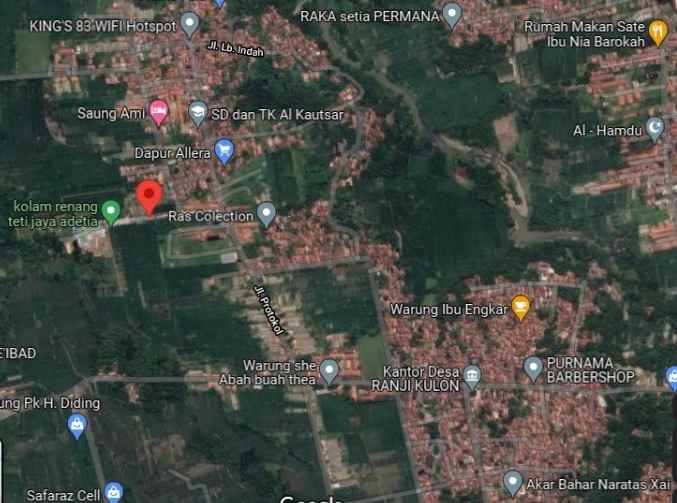Open Dapur Allera shop marker
677x503 pixels.
tap(224, 152)
